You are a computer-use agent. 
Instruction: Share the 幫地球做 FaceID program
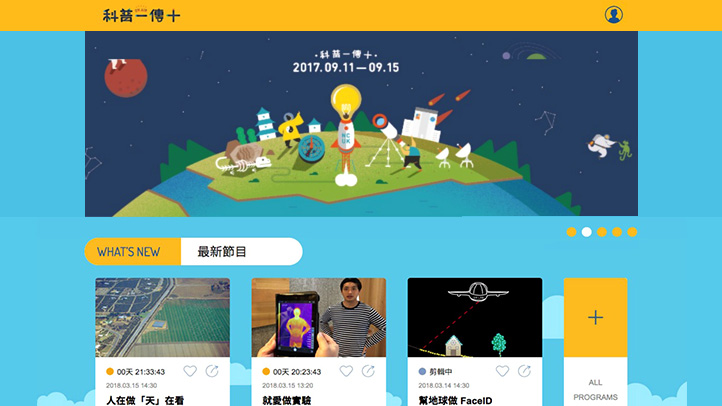point(524,371)
